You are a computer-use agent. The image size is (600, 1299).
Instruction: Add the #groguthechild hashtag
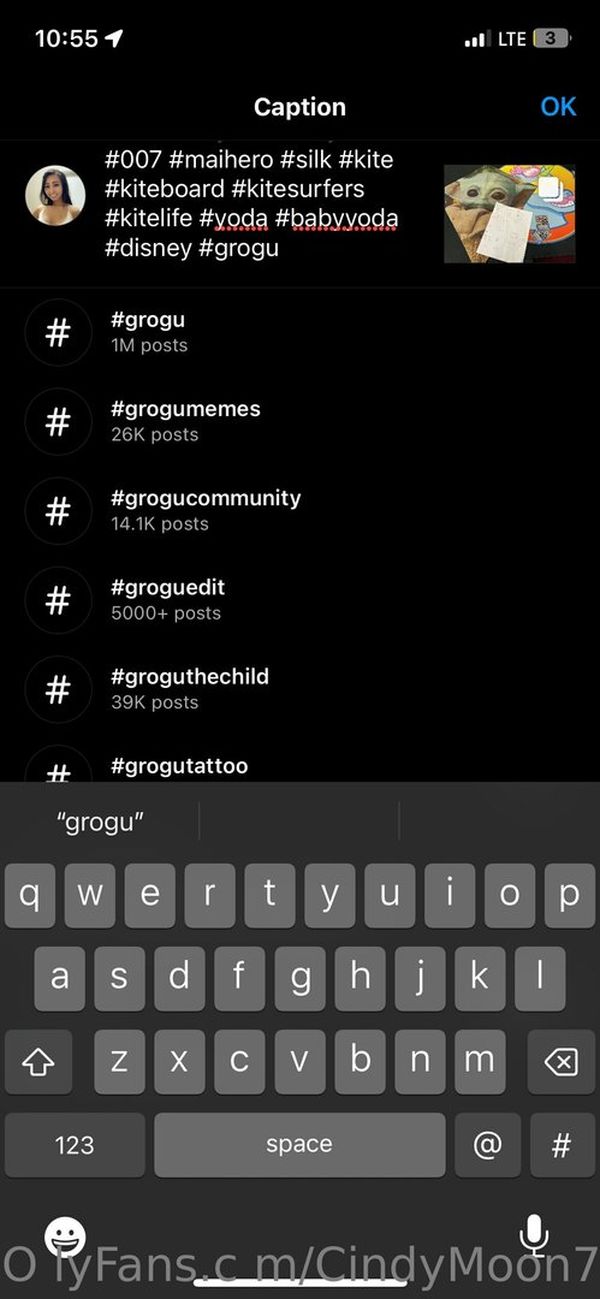point(300,688)
